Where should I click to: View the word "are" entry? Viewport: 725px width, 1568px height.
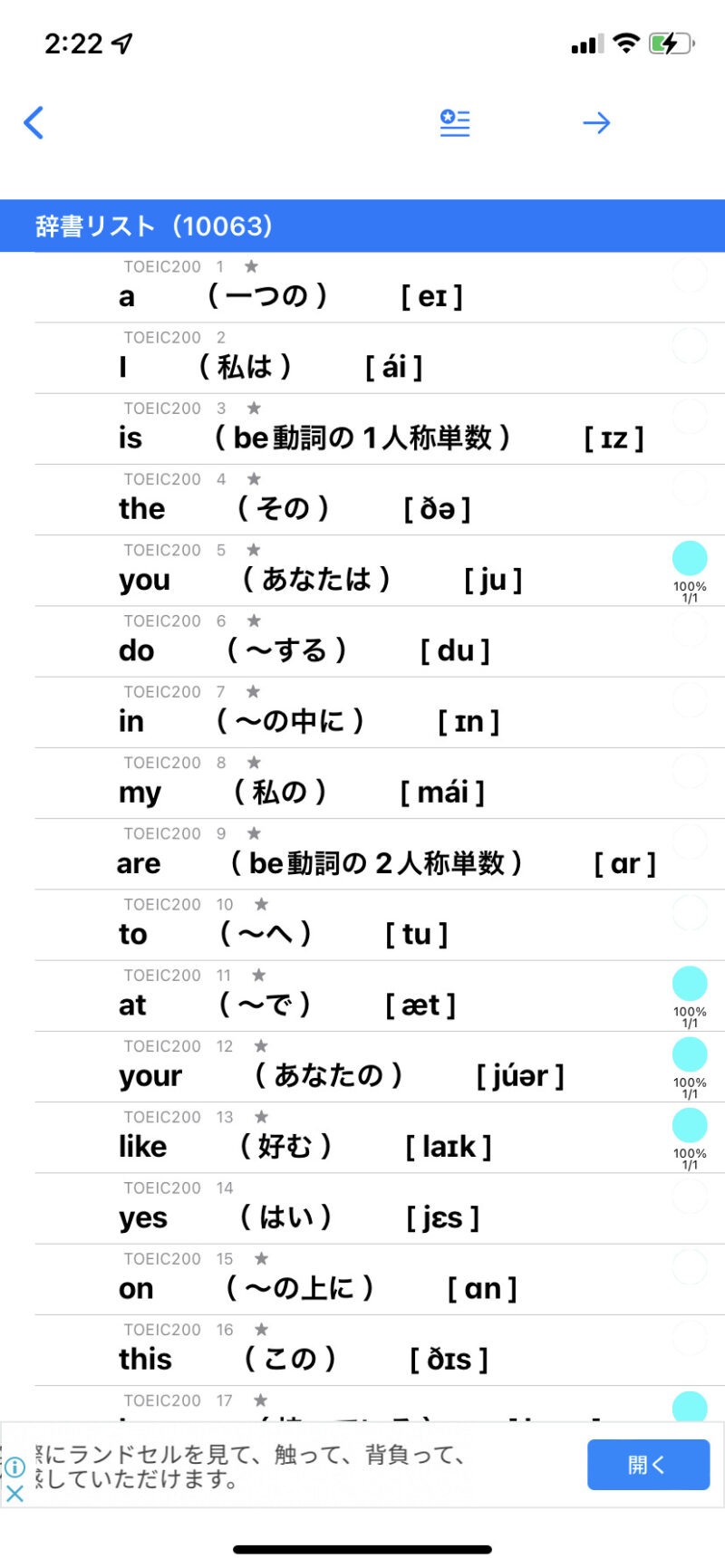pyautogui.click(x=139, y=863)
